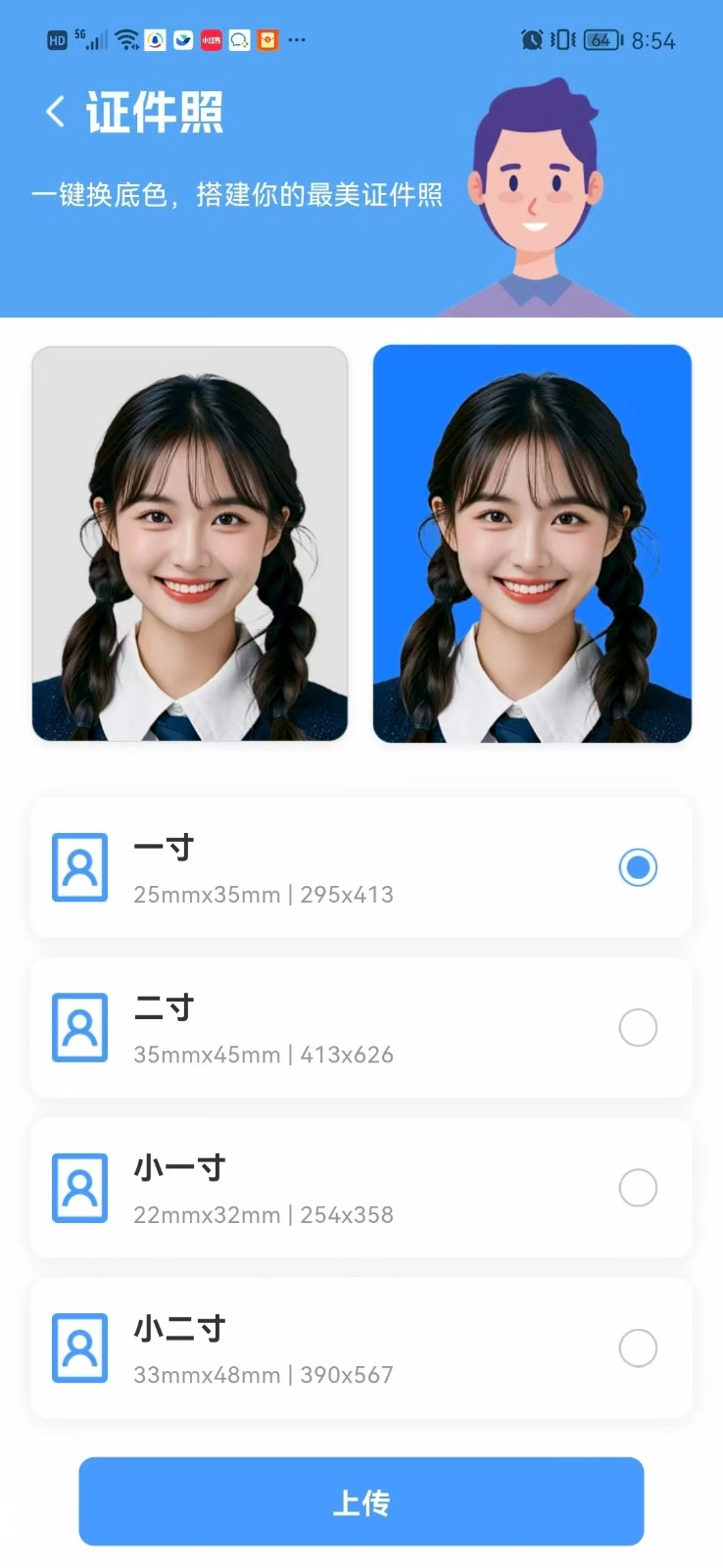Tap the 上传 upload button
Viewport: 723px width, 1568px height.
361,1501
